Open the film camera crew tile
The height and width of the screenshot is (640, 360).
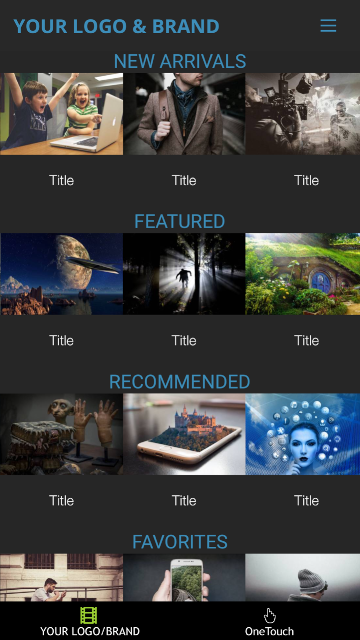(302, 114)
